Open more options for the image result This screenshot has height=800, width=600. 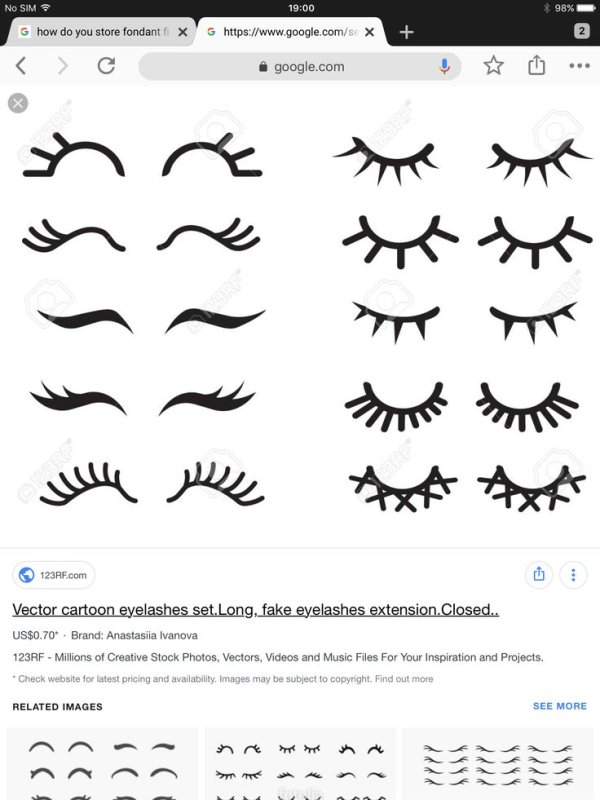pyautogui.click(x=573, y=574)
